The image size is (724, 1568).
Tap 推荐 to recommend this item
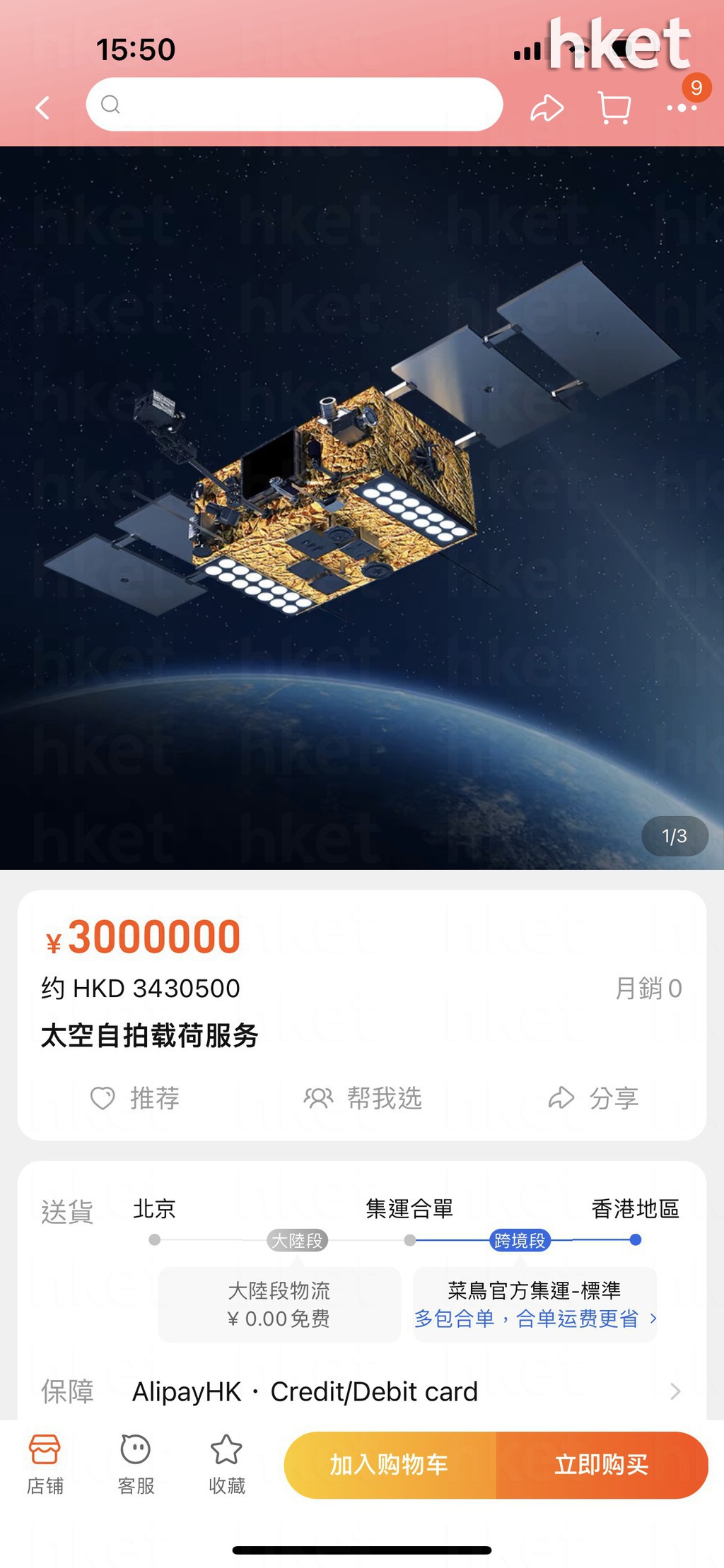click(135, 1098)
